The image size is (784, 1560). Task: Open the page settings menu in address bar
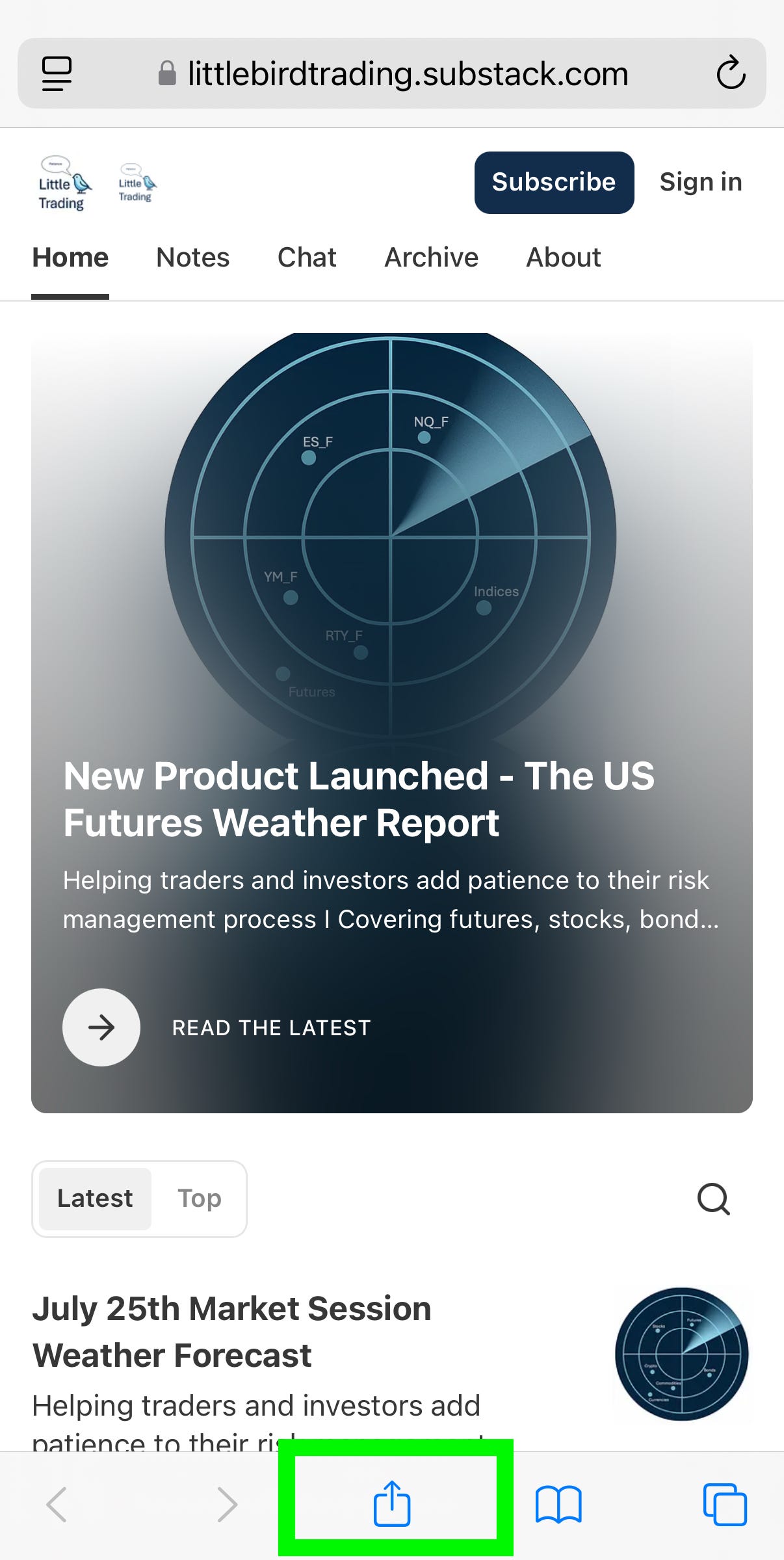tap(57, 73)
